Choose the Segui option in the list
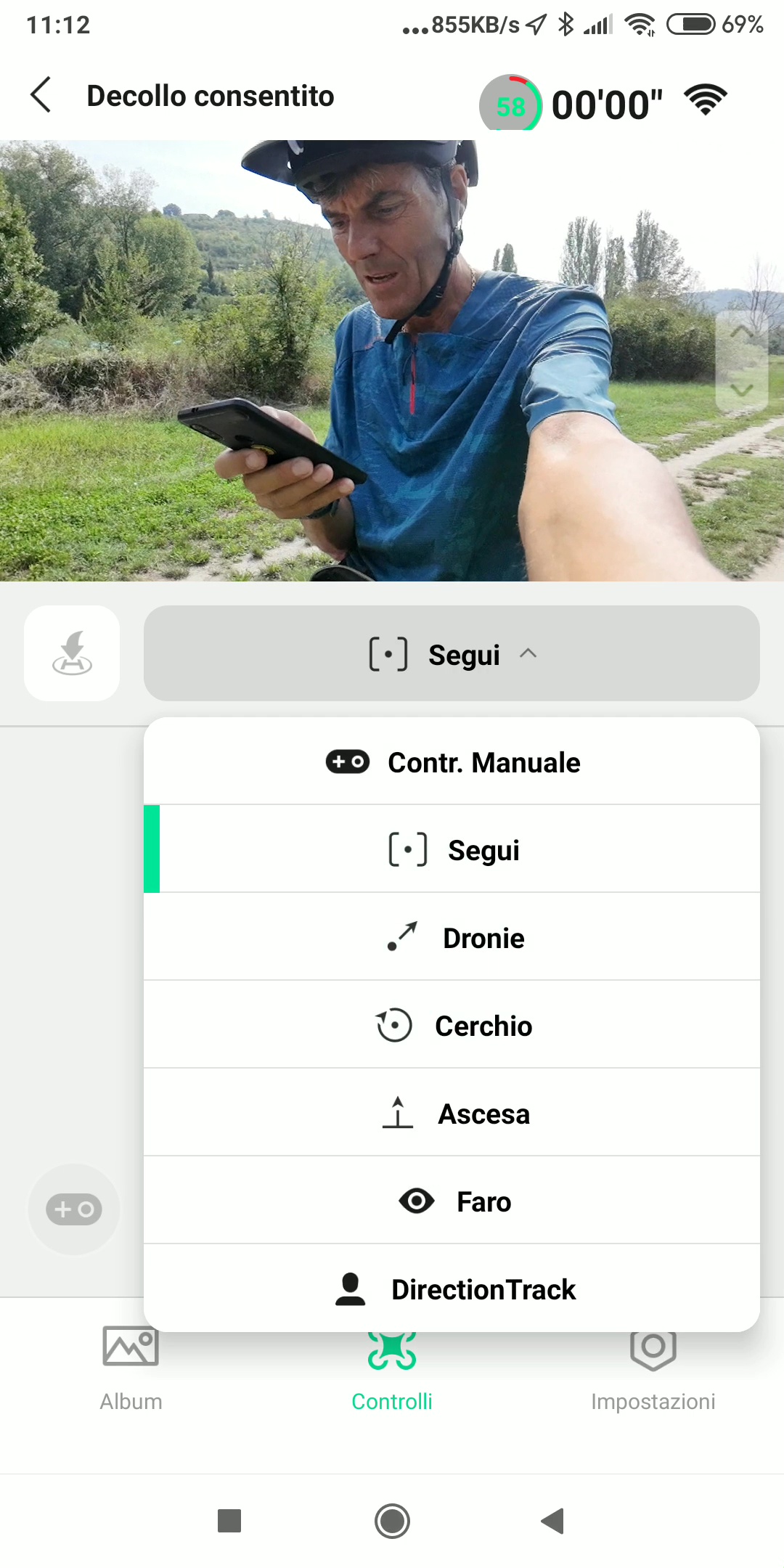 [x=452, y=850]
